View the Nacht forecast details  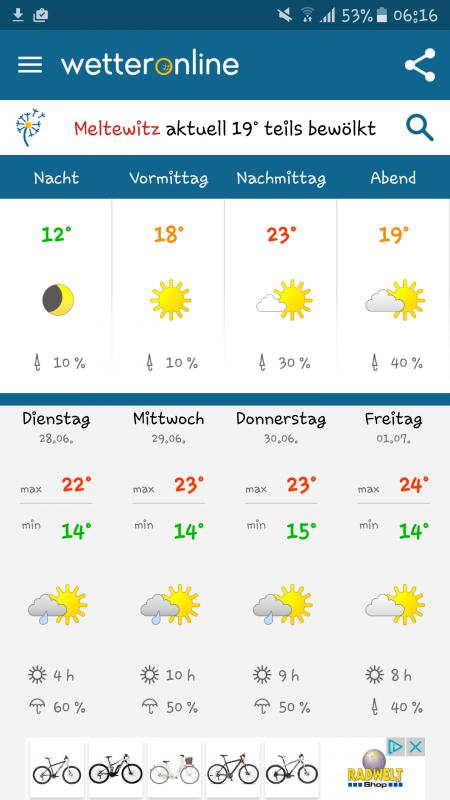coord(56,295)
